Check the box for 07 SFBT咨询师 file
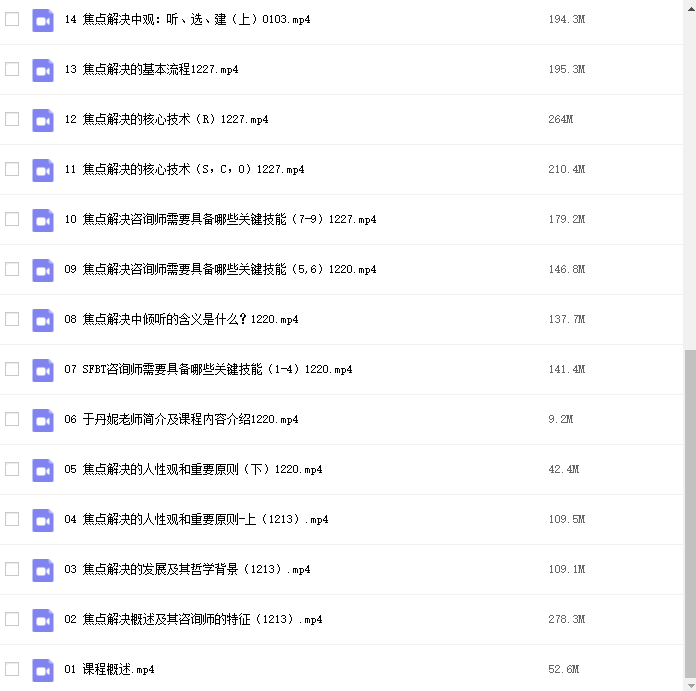Screen dimensions: 696x691 point(12,369)
